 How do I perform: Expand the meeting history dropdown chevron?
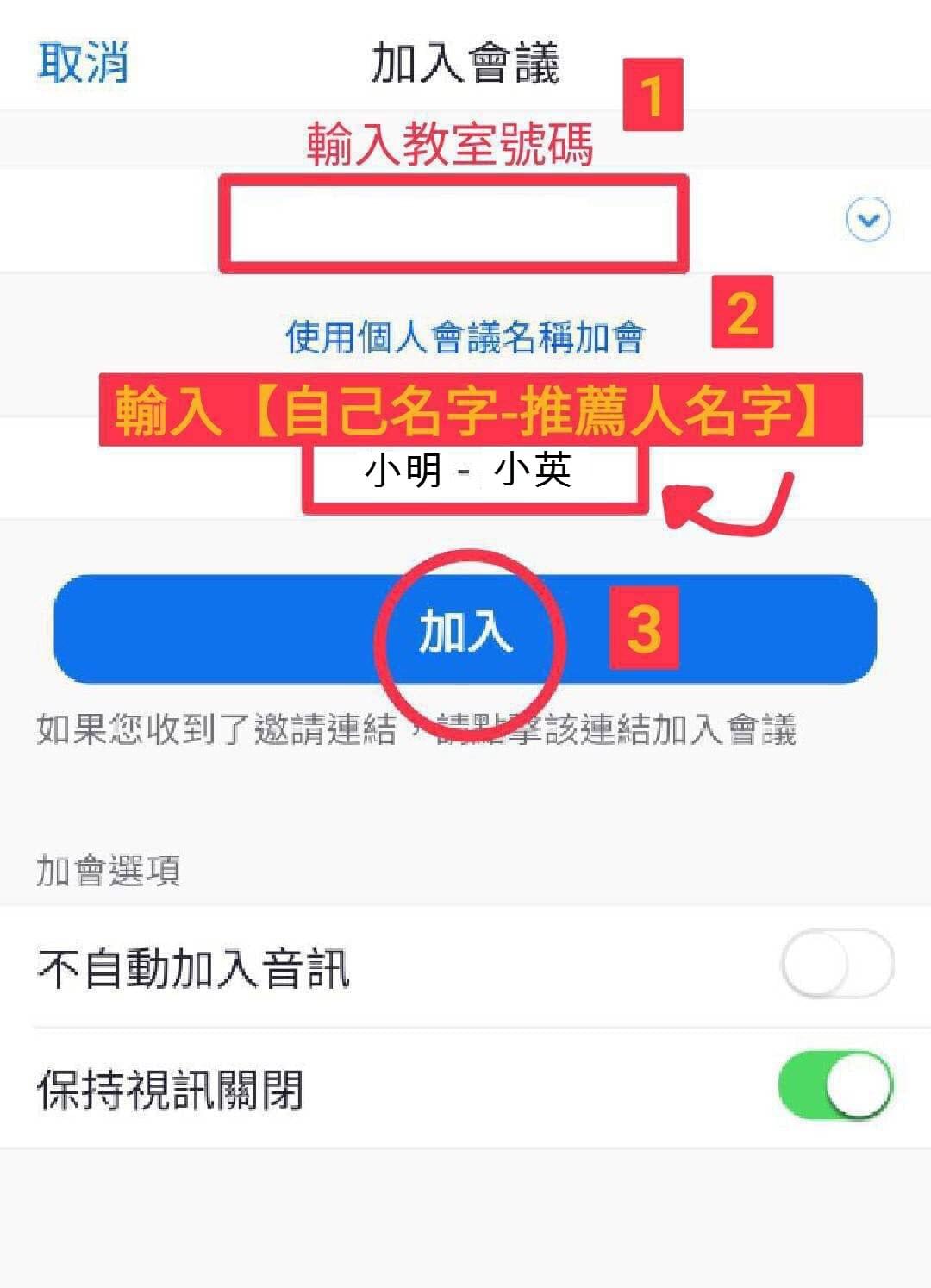pos(867,219)
